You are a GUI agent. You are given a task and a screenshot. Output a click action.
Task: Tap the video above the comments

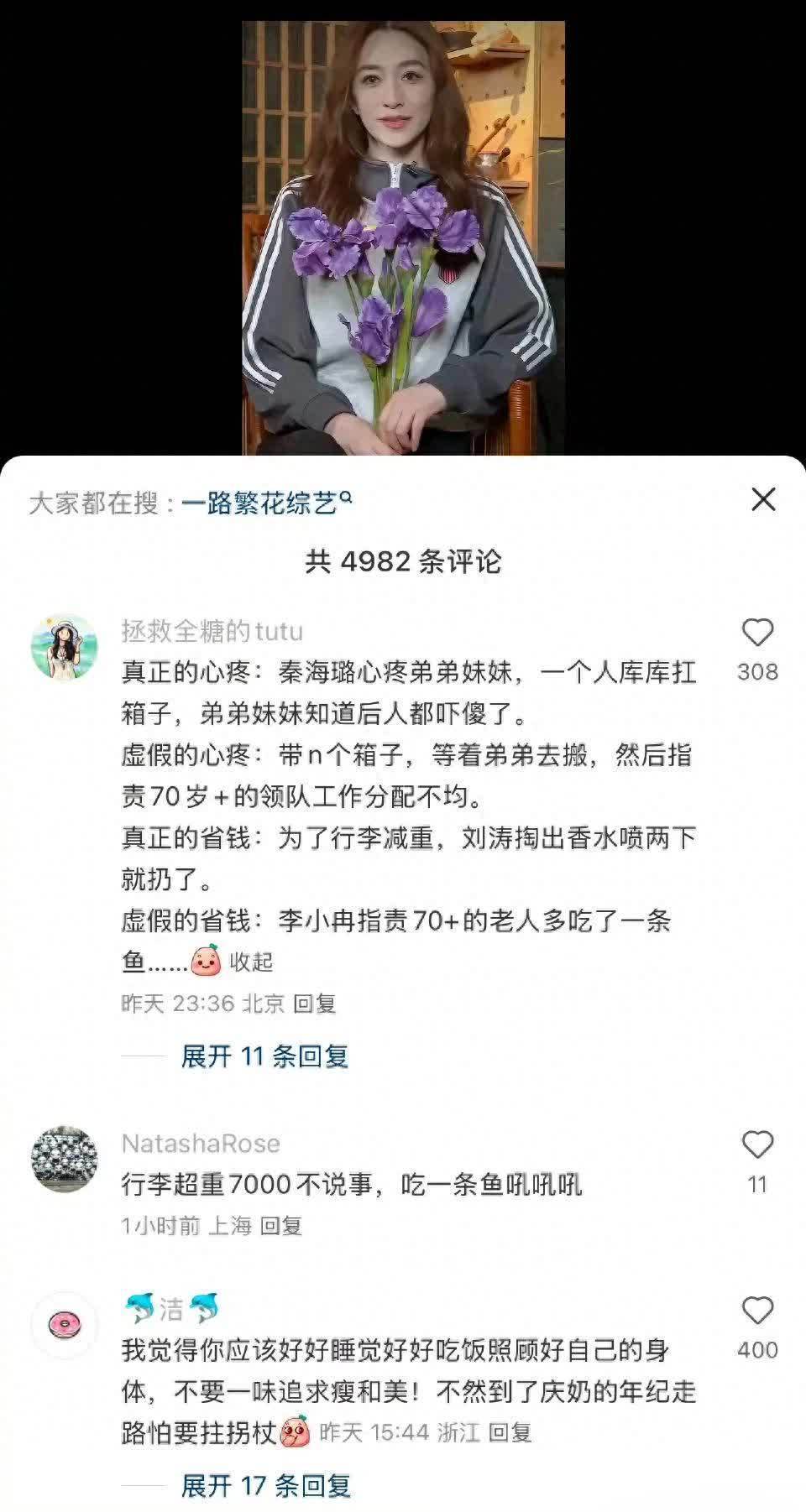click(403, 235)
